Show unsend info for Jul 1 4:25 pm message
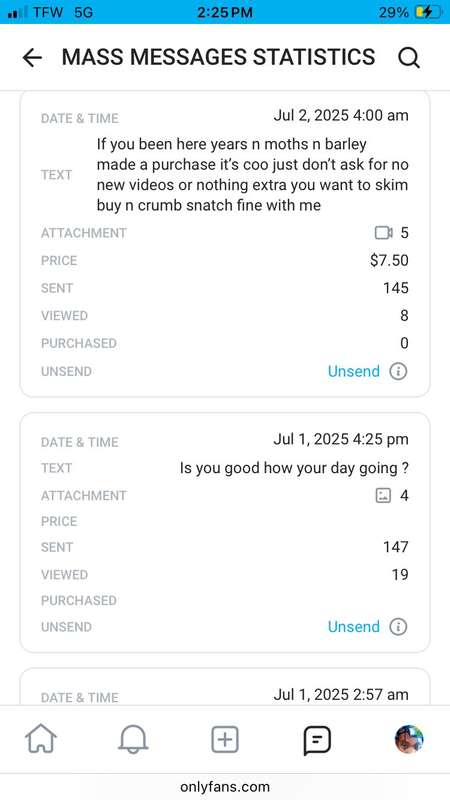Screen dimensions: 450x800 click(398, 627)
